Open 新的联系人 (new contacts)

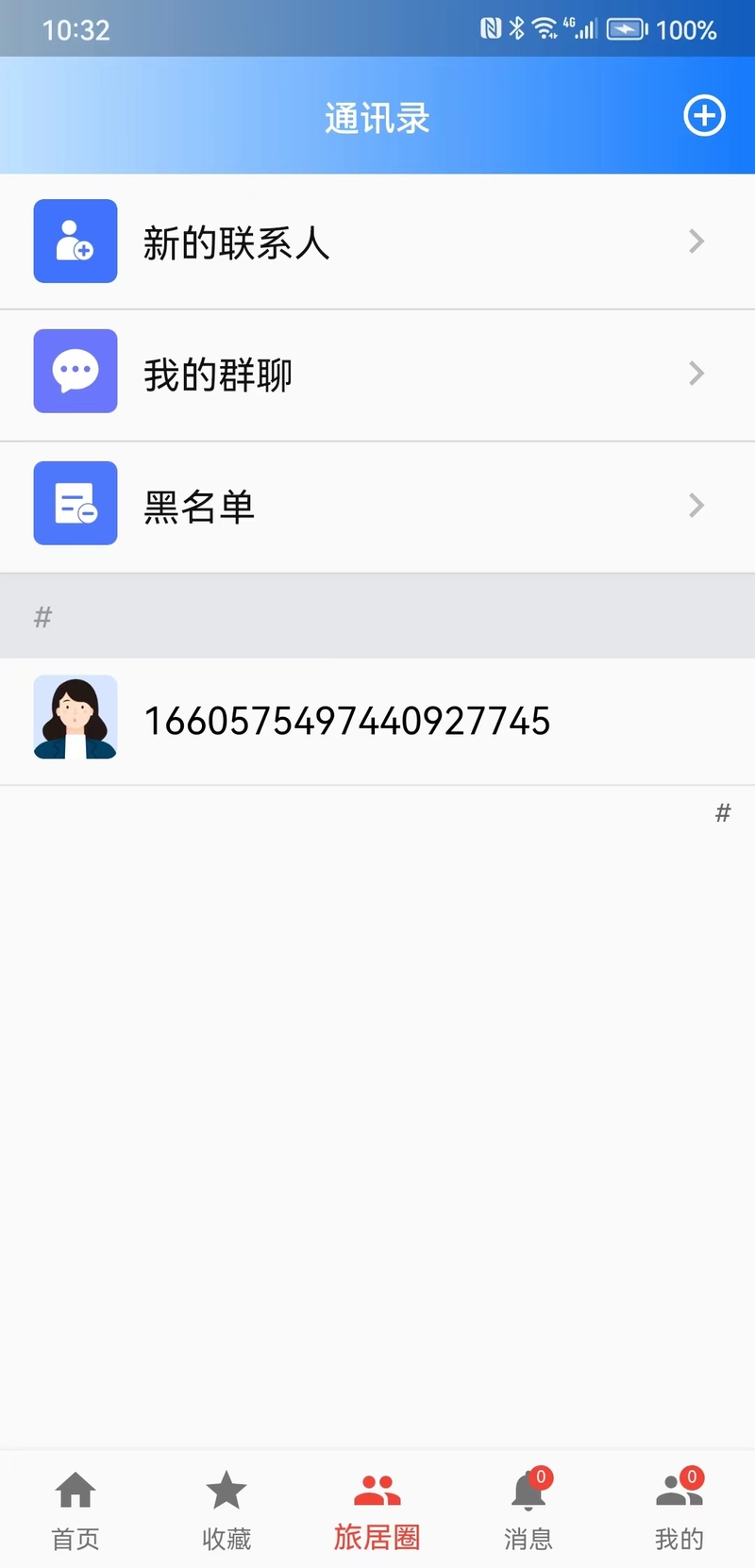(x=377, y=242)
